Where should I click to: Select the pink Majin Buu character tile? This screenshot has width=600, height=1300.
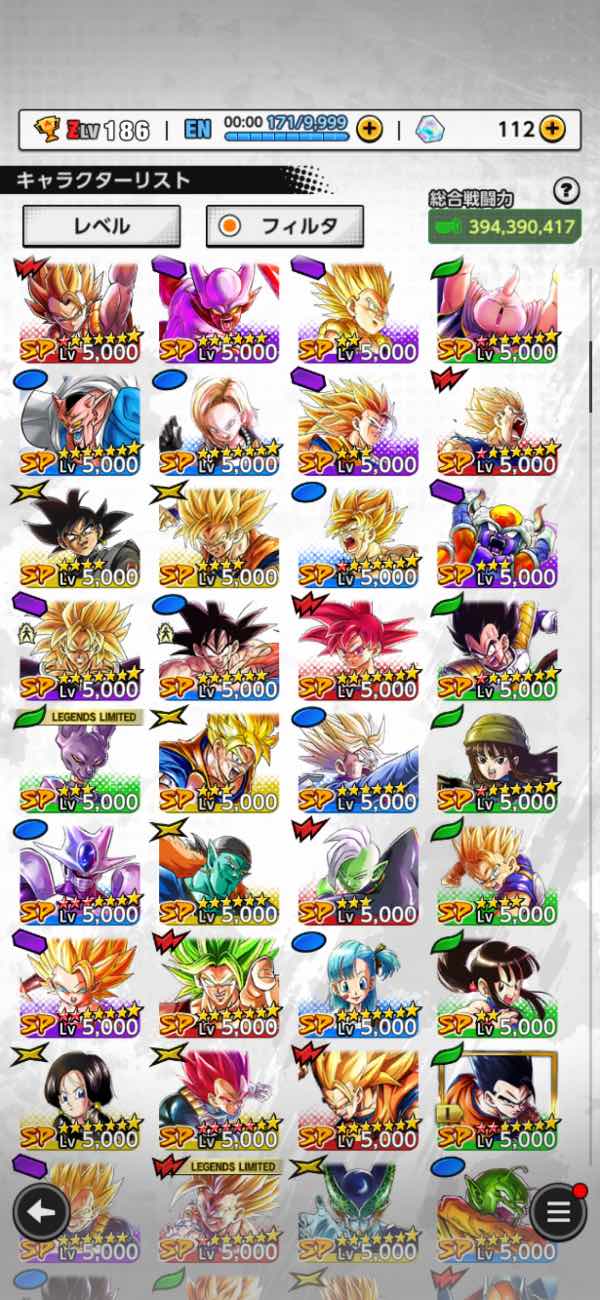[497, 310]
